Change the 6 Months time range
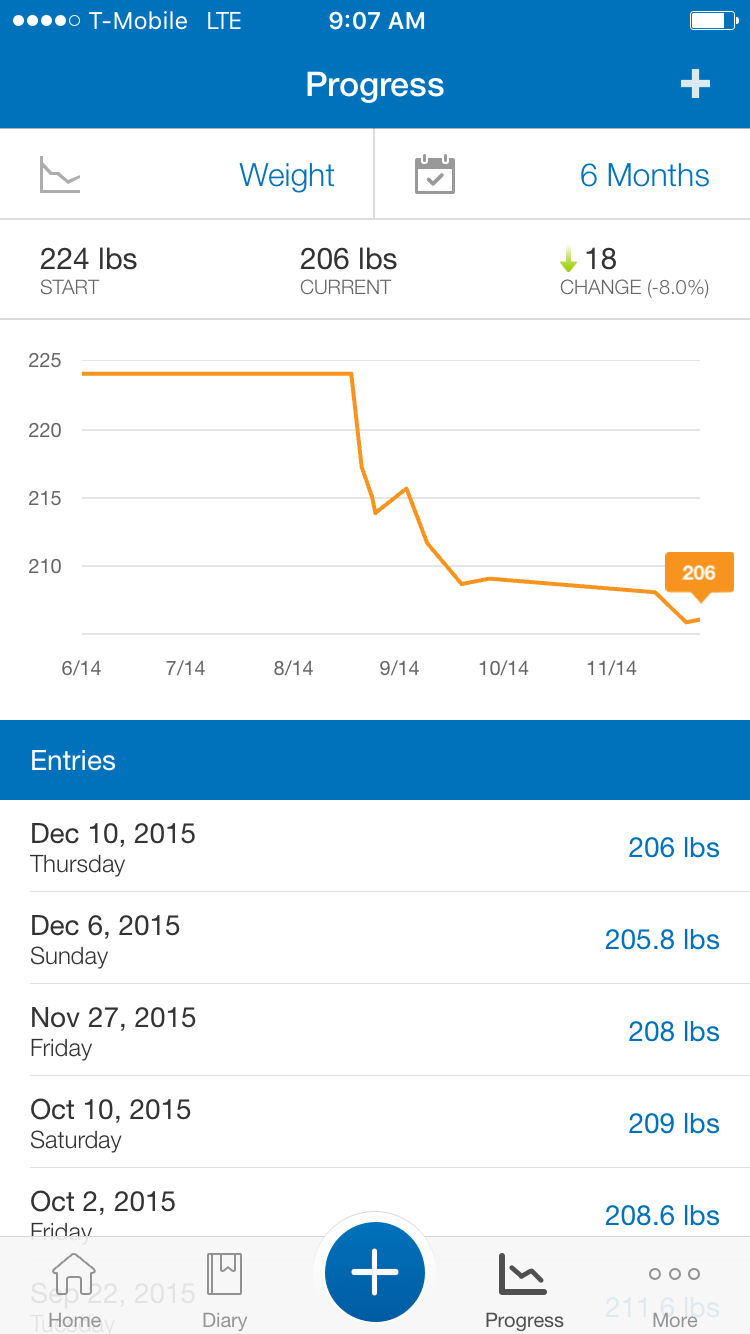750x1334 pixels. point(562,175)
